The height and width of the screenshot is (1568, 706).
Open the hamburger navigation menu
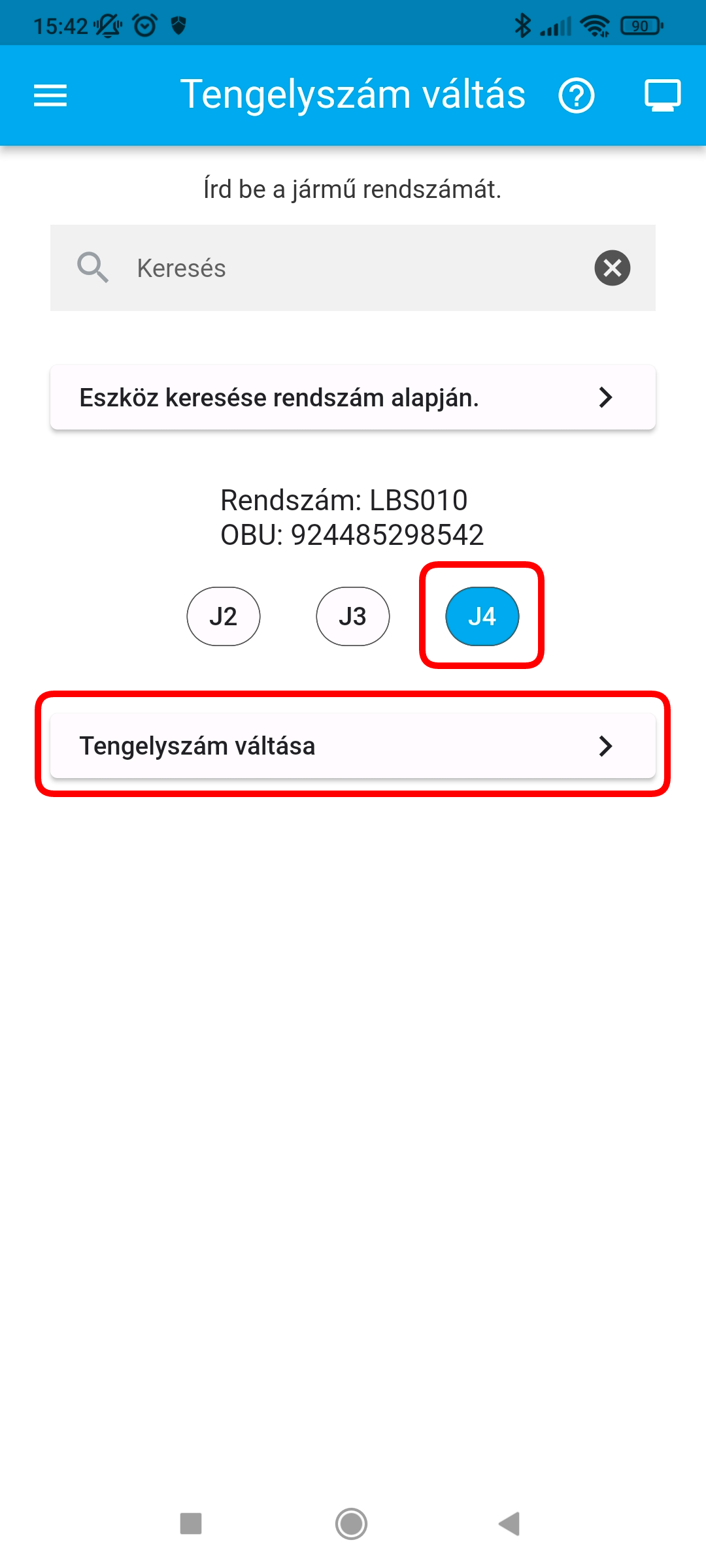coord(50,95)
